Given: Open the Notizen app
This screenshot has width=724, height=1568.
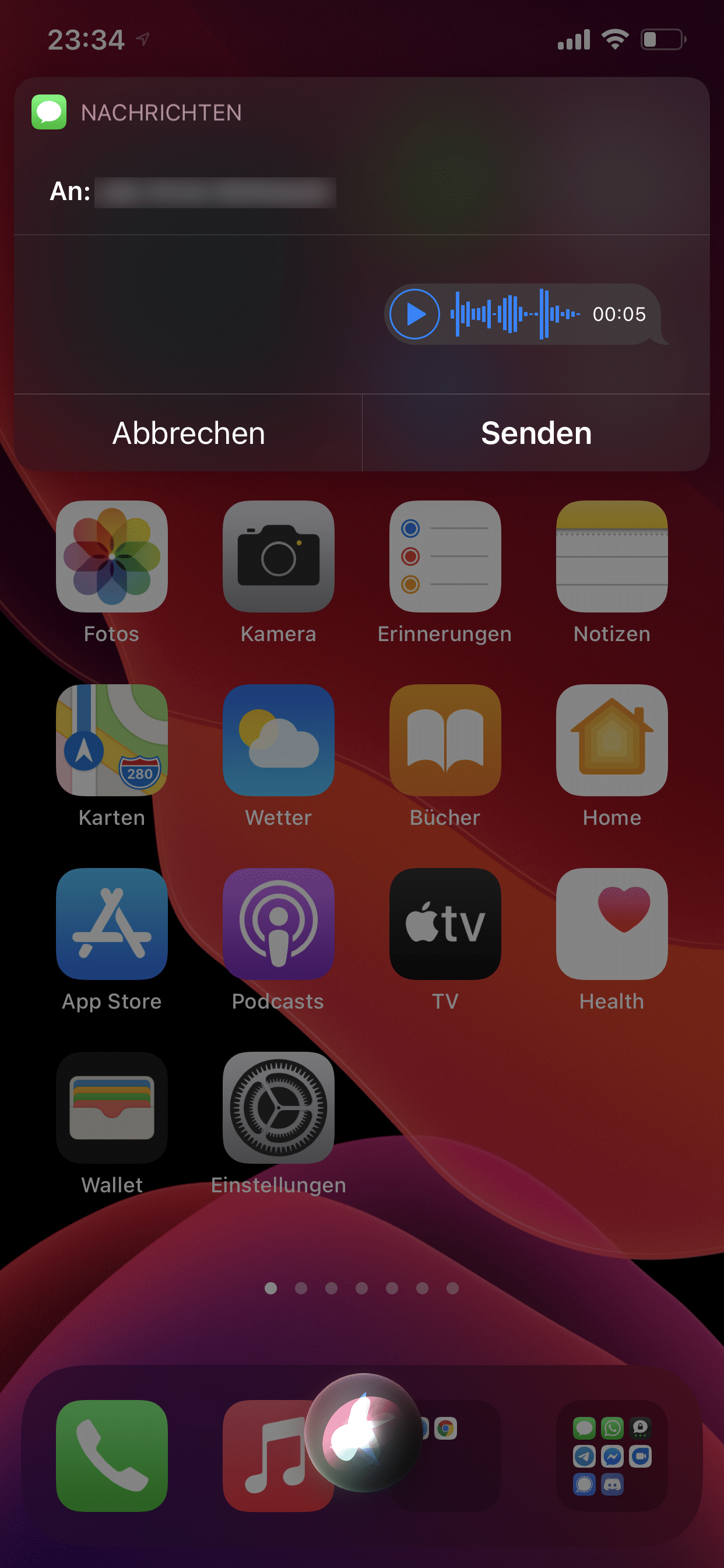Looking at the screenshot, I should (x=611, y=556).
